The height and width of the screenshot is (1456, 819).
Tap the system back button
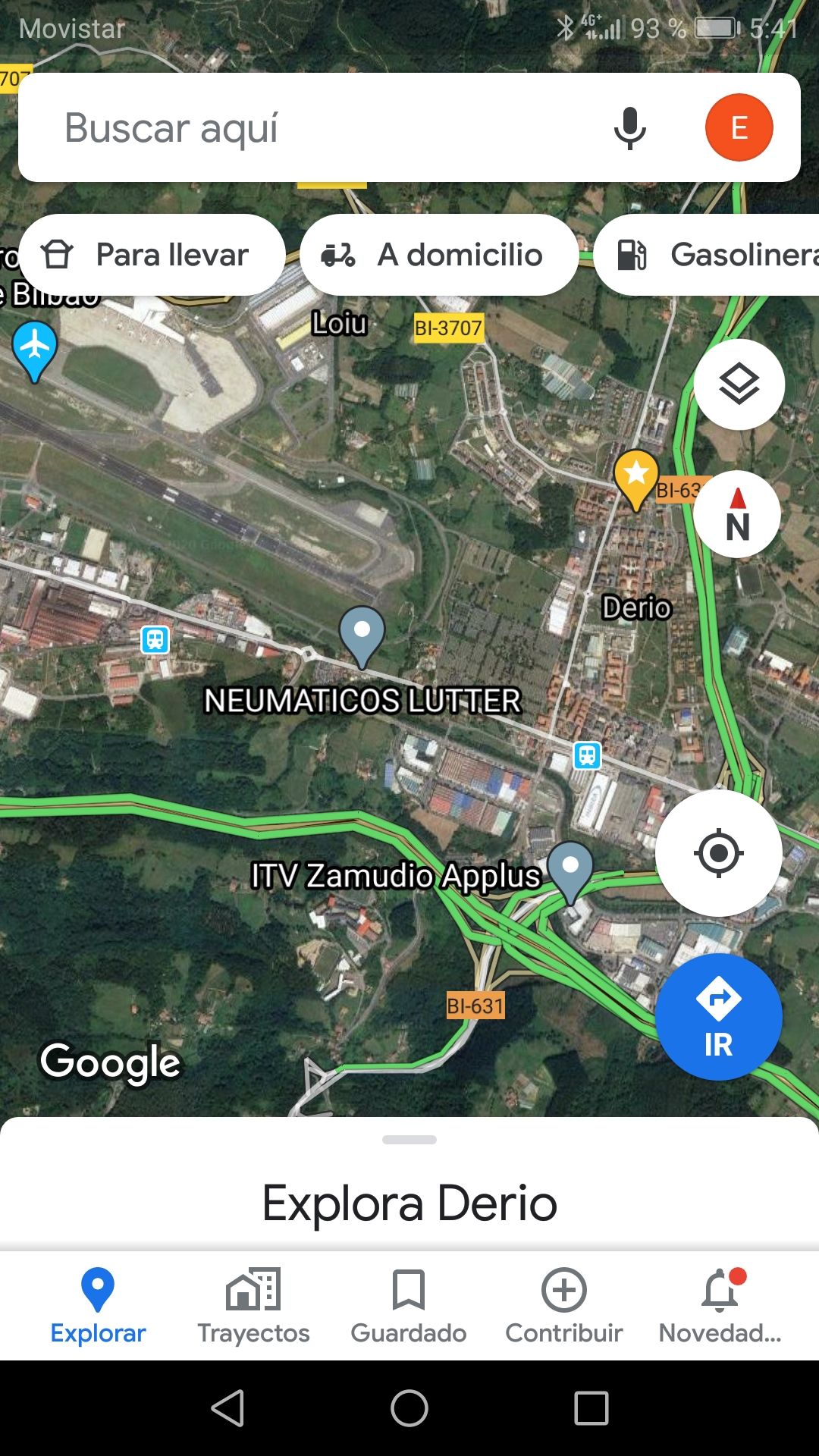click(x=227, y=1408)
